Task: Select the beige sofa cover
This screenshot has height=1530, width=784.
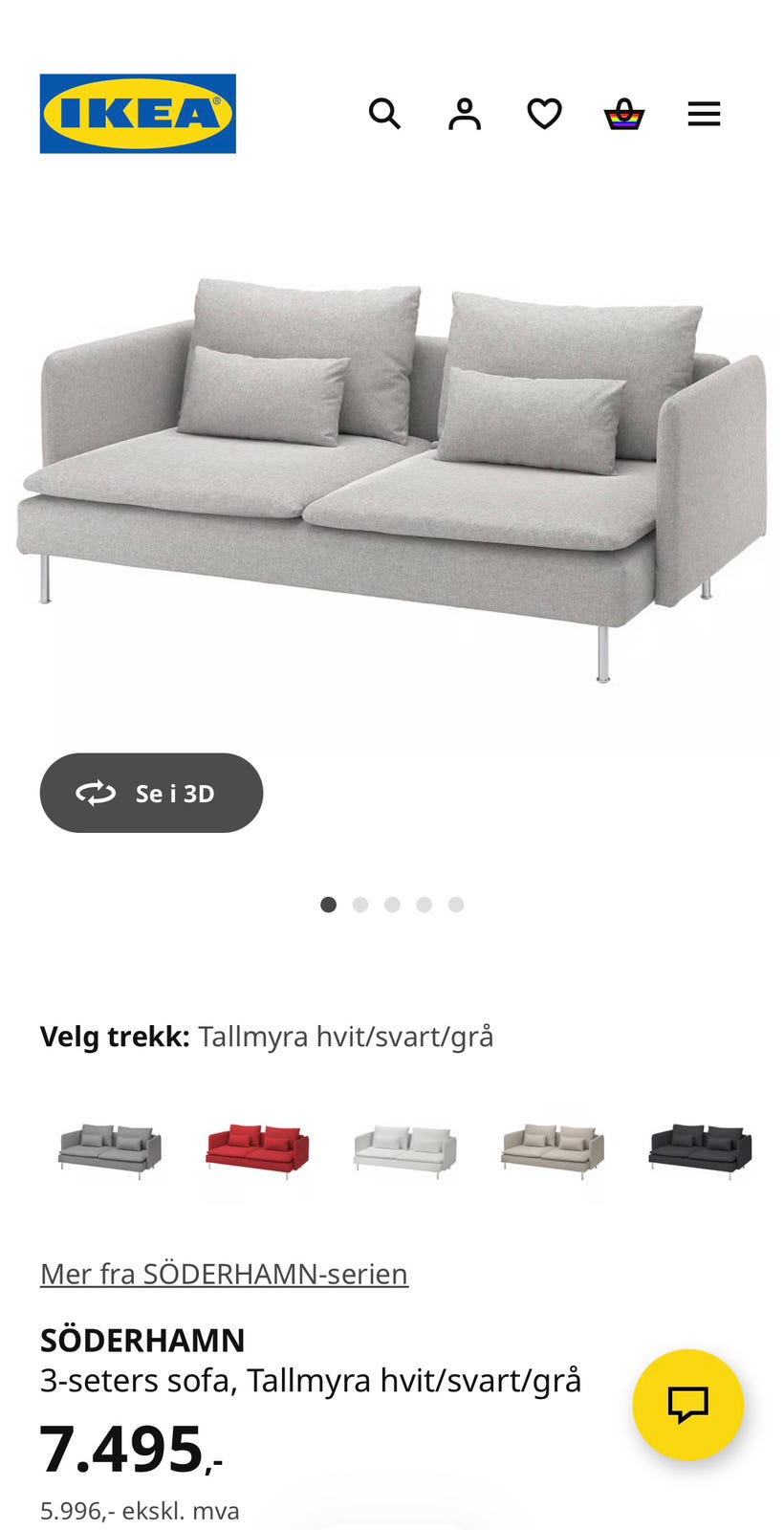Action: 553,1151
